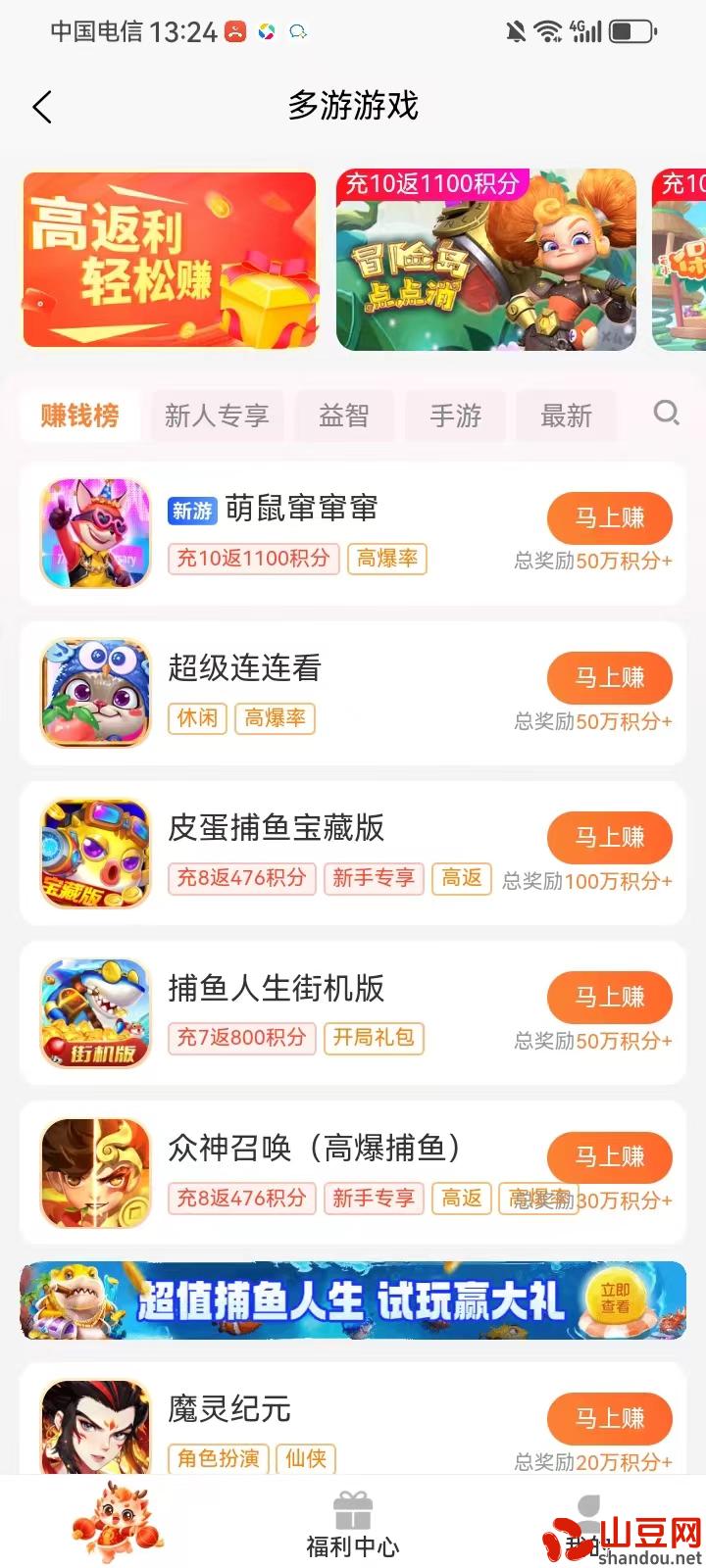Screen dimensions: 706x1568
Task: Tap the back arrow icon
Action: pos(42,106)
